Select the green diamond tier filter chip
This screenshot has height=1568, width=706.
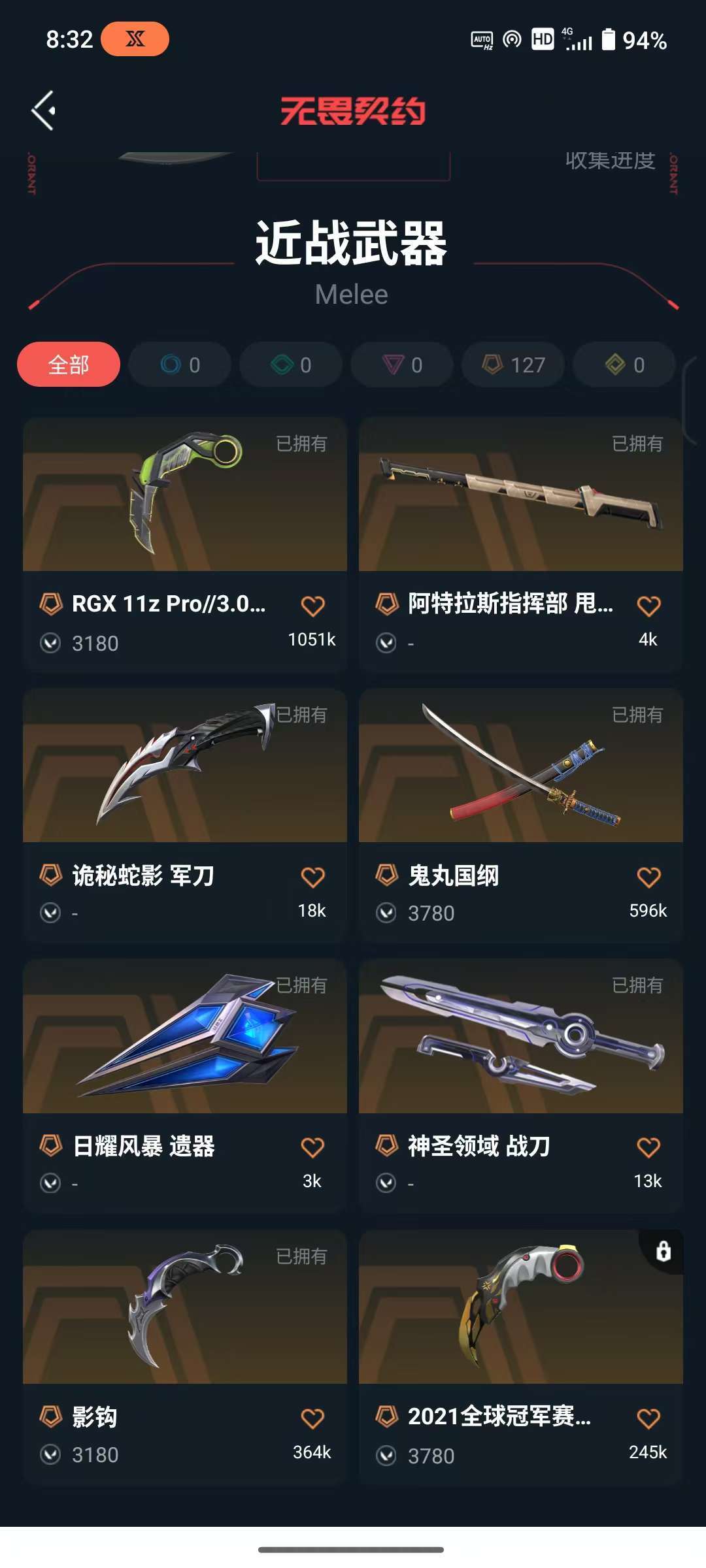(291, 365)
